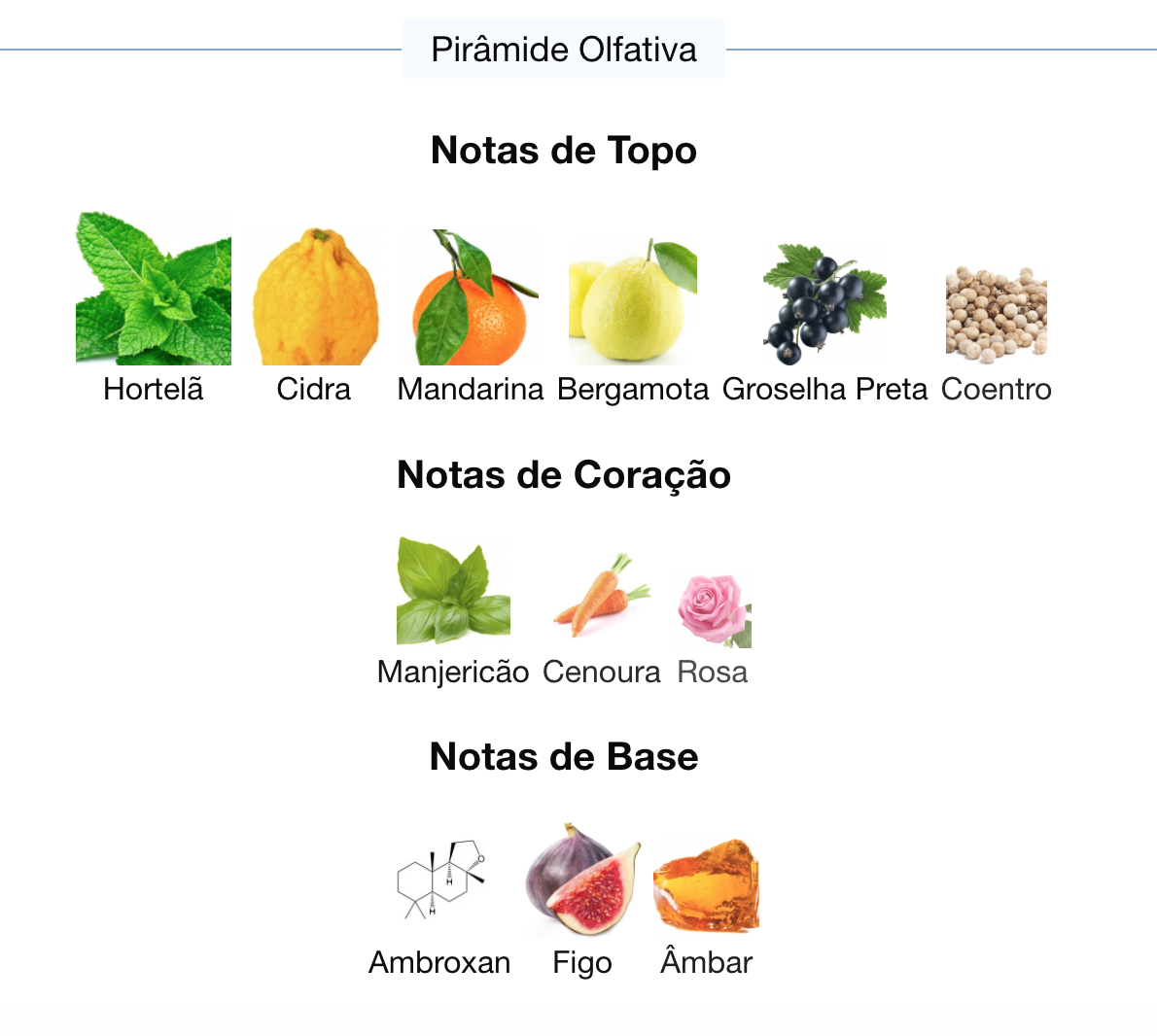Tap the Bergamota note
Image resolution: width=1157 pixels, height=1036 pixels.
click(x=633, y=319)
